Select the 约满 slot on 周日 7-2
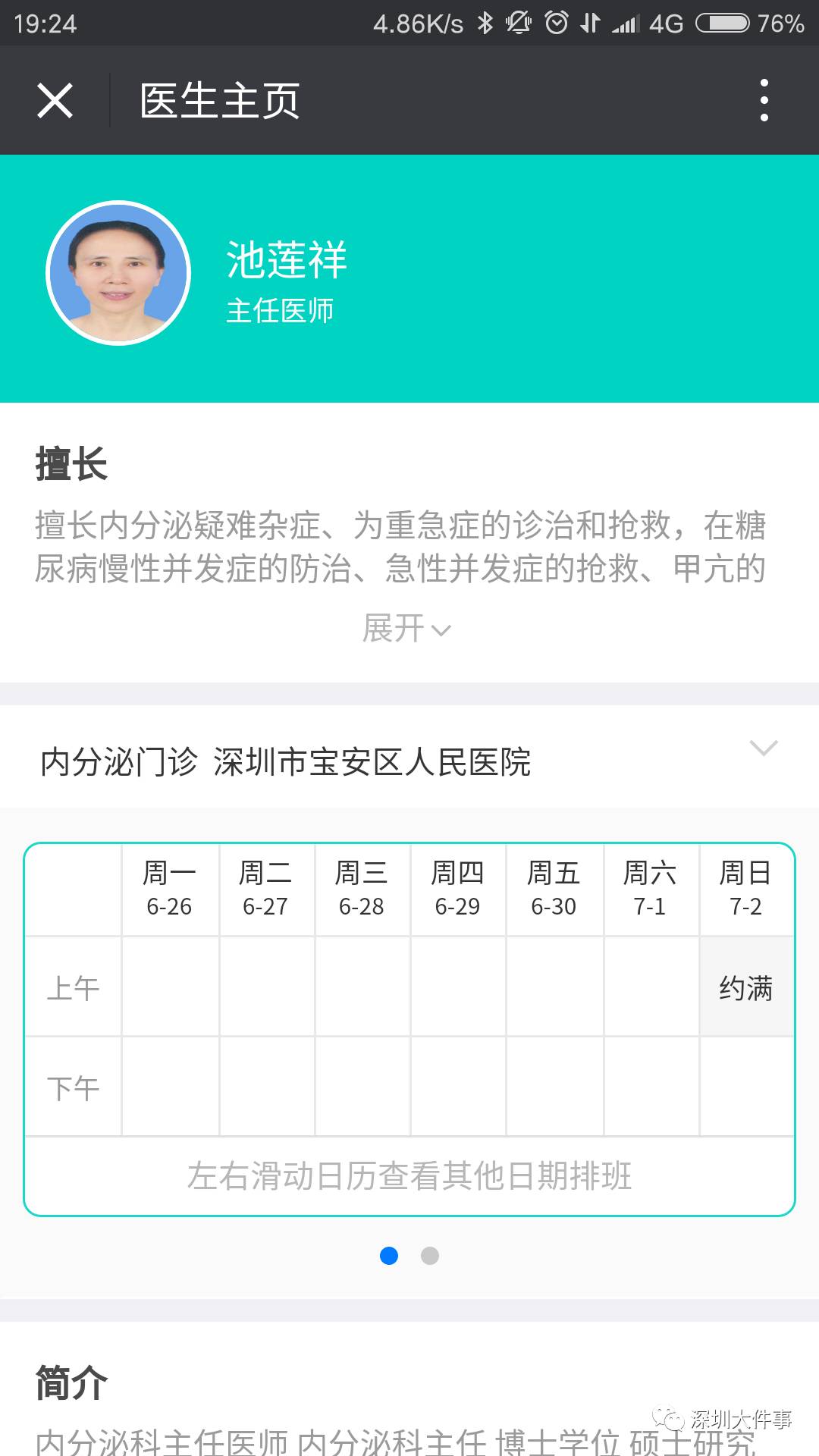Screen dimensions: 819x1456 (x=746, y=987)
